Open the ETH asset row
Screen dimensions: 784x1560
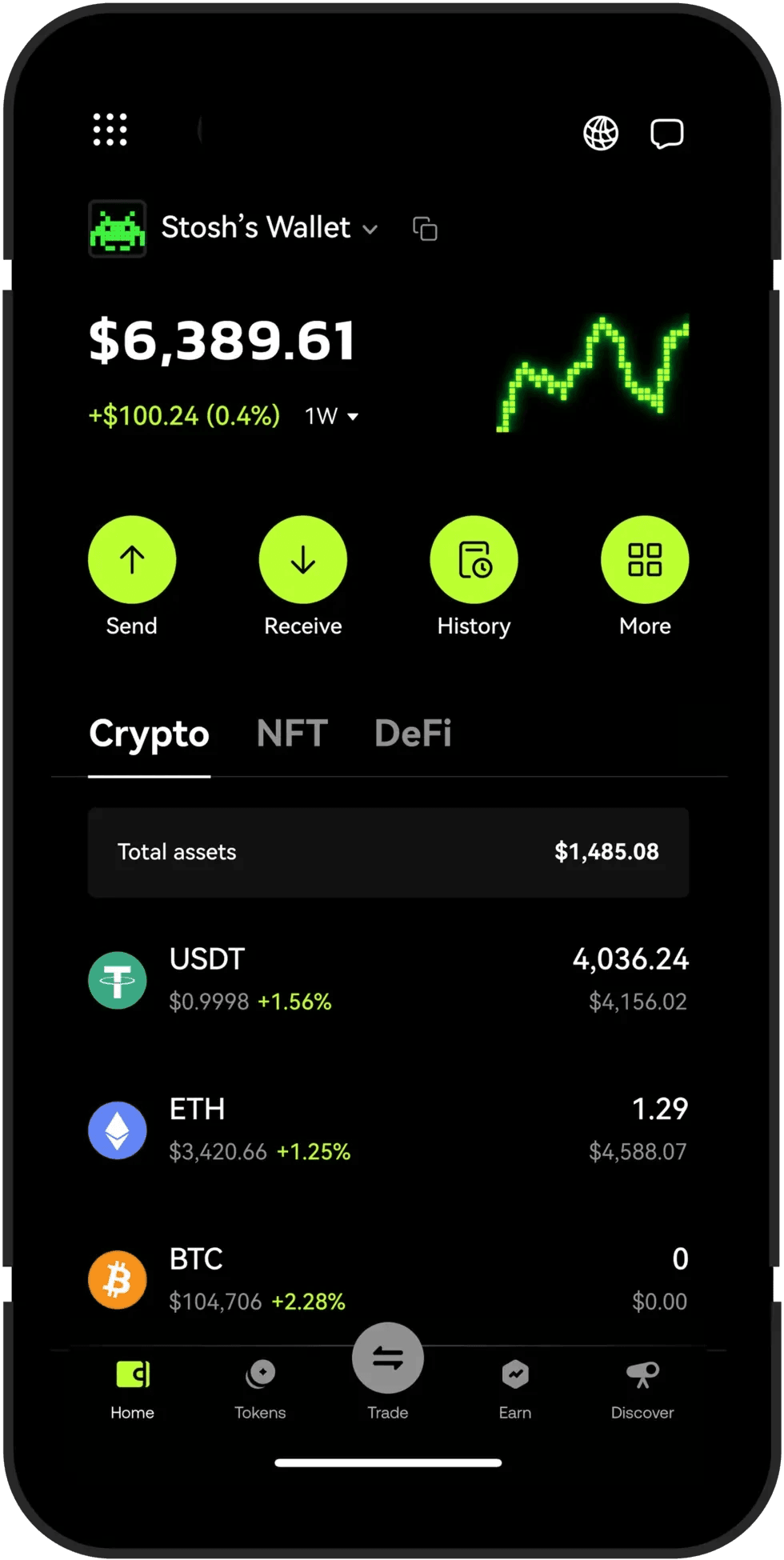tap(388, 1130)
